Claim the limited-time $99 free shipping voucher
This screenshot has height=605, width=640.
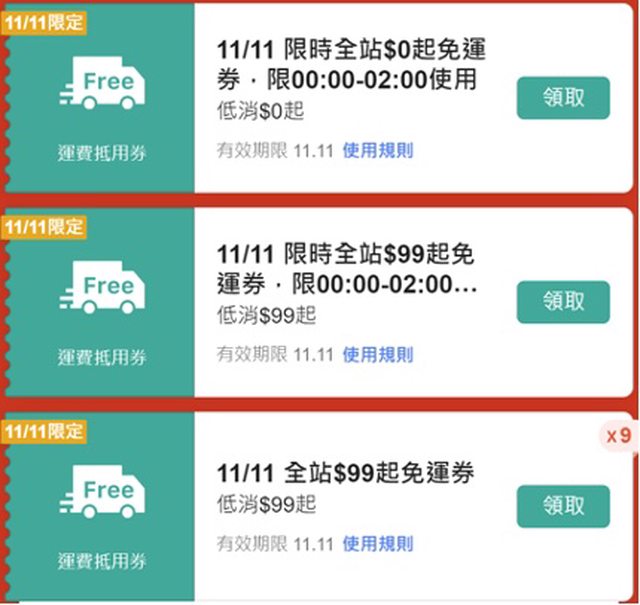point(563,302)
